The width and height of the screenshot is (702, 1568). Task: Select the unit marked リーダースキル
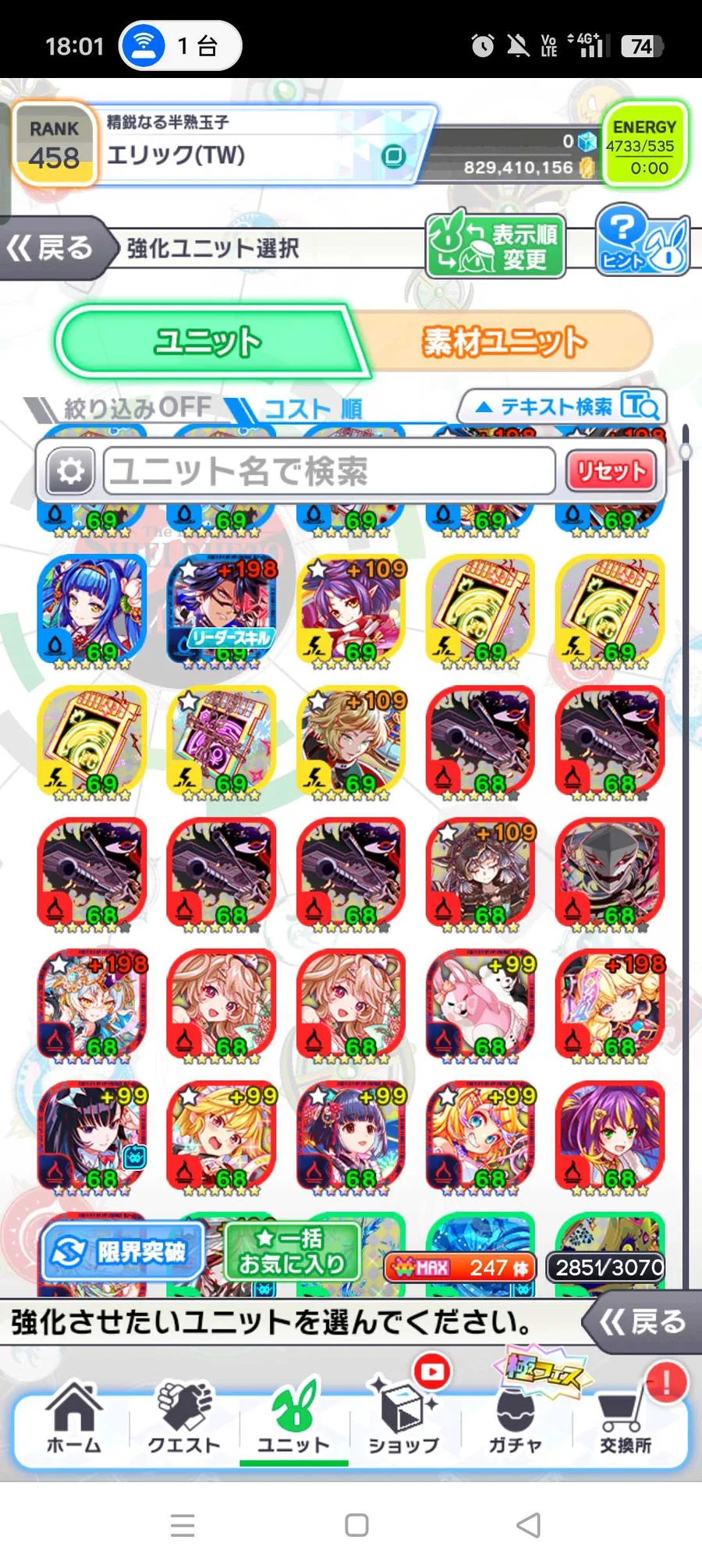(x=222, y=608)
